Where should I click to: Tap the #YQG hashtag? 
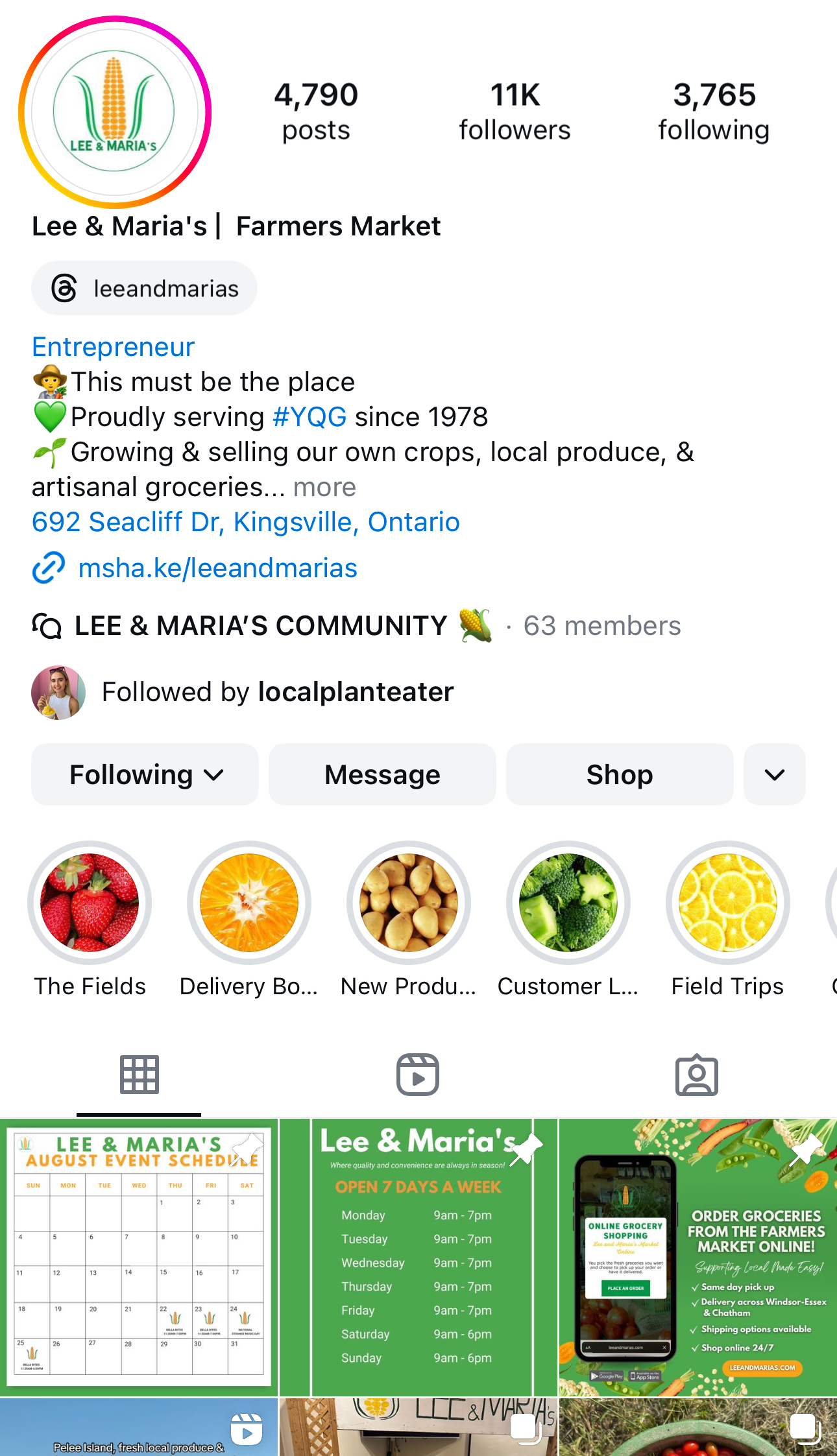point(309,417)
